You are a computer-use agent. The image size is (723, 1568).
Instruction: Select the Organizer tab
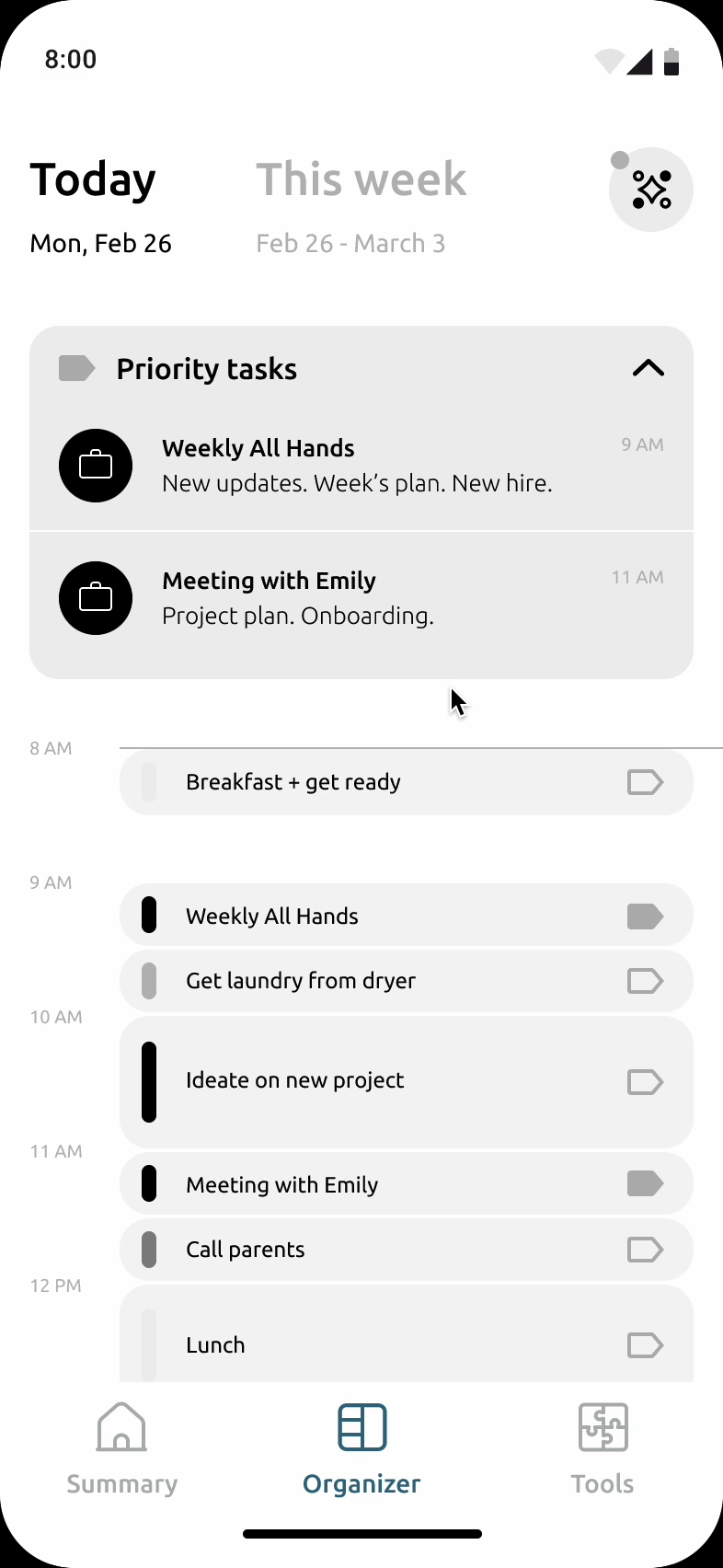click(x=361, y=1449)
